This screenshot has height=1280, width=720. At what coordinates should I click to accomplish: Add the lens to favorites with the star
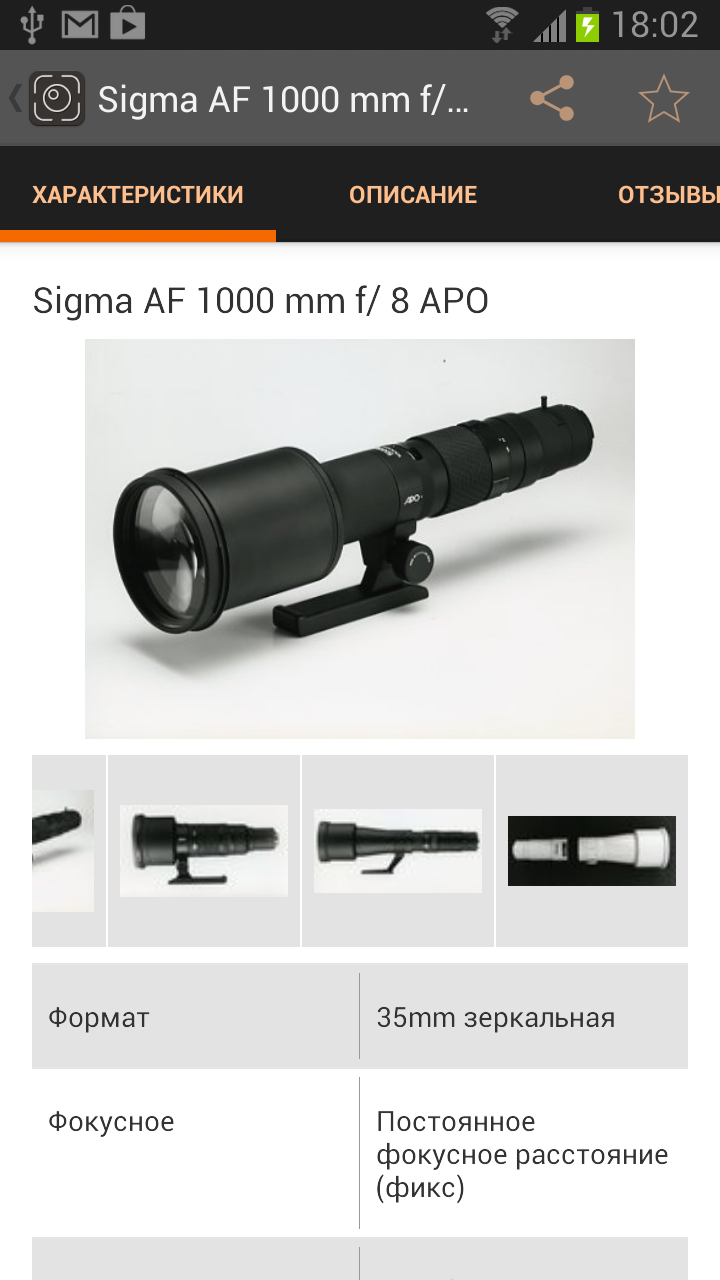point(663,99)
